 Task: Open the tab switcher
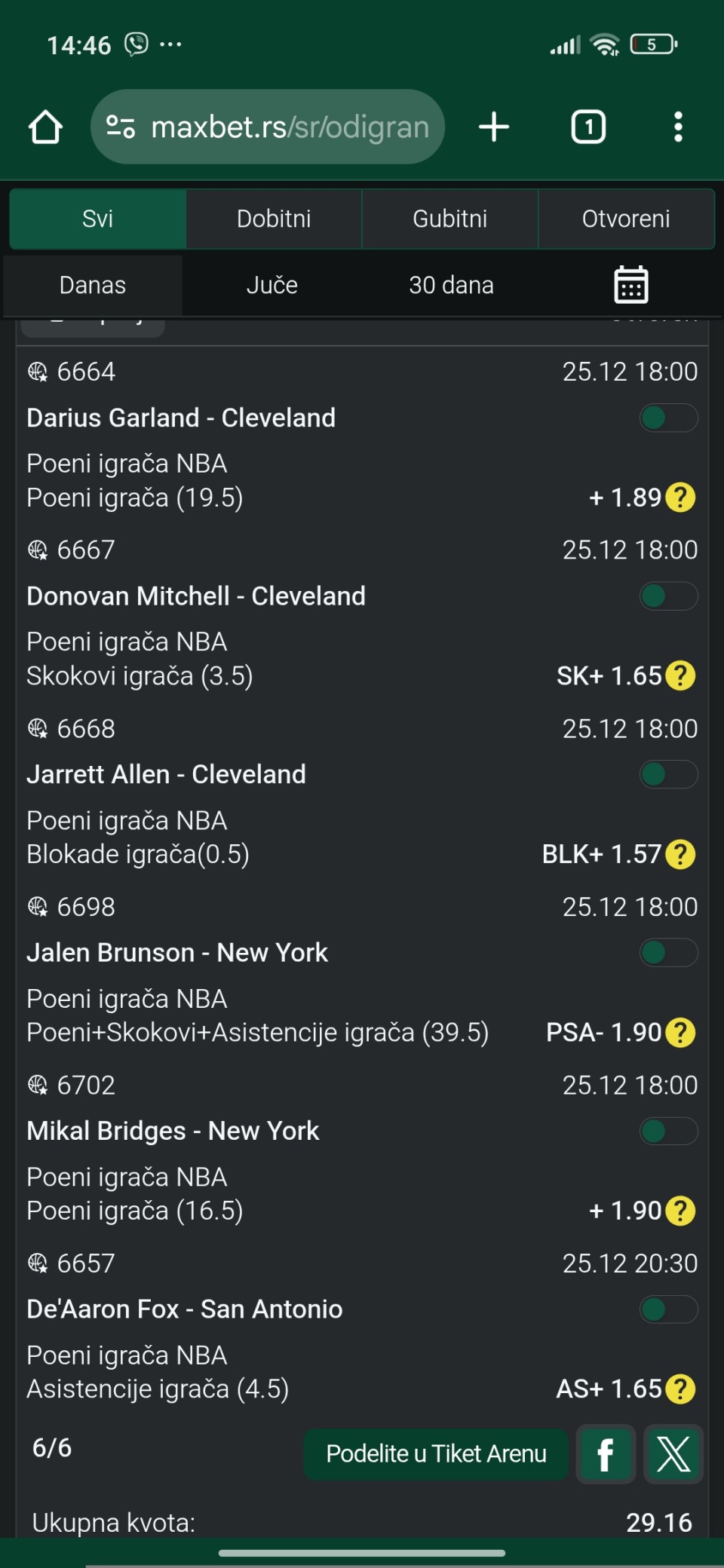[588, 127]
